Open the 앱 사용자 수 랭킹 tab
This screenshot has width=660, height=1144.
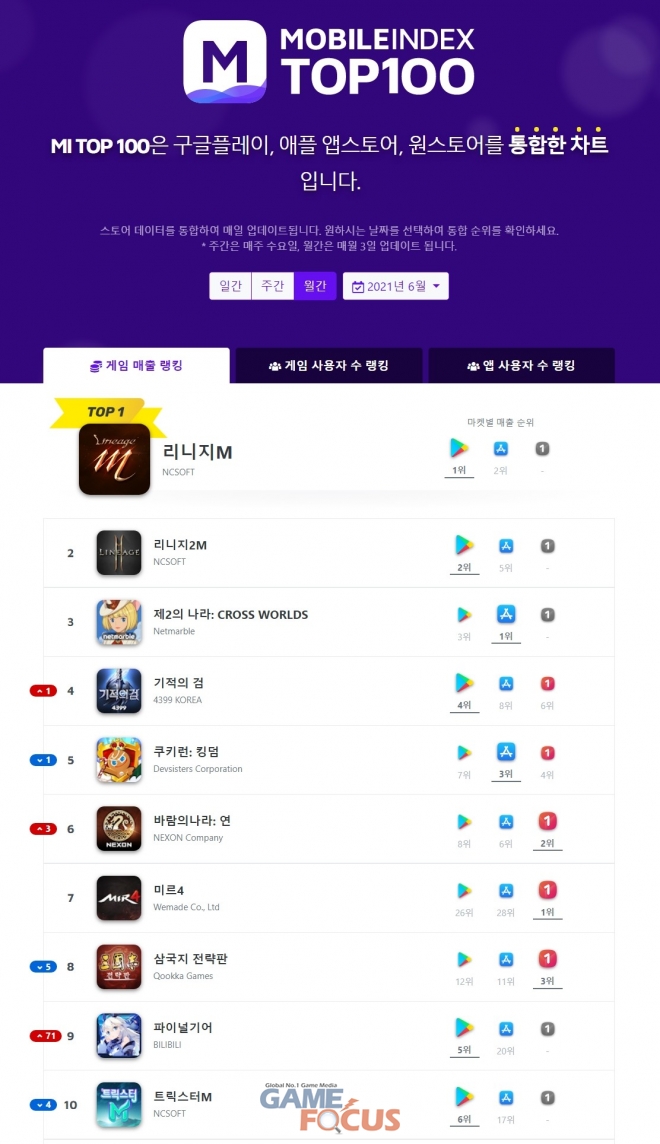click(x=521, y=366)
